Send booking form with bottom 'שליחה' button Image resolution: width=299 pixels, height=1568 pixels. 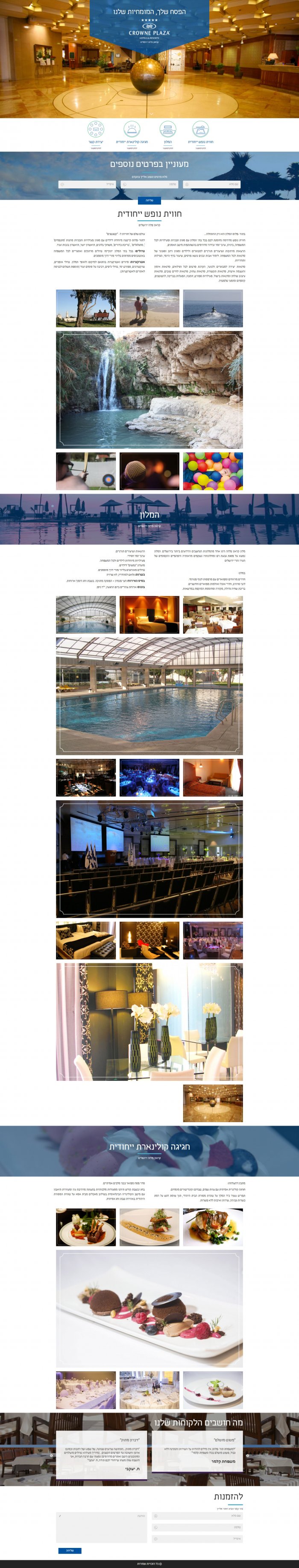[x=70, y=1550]
